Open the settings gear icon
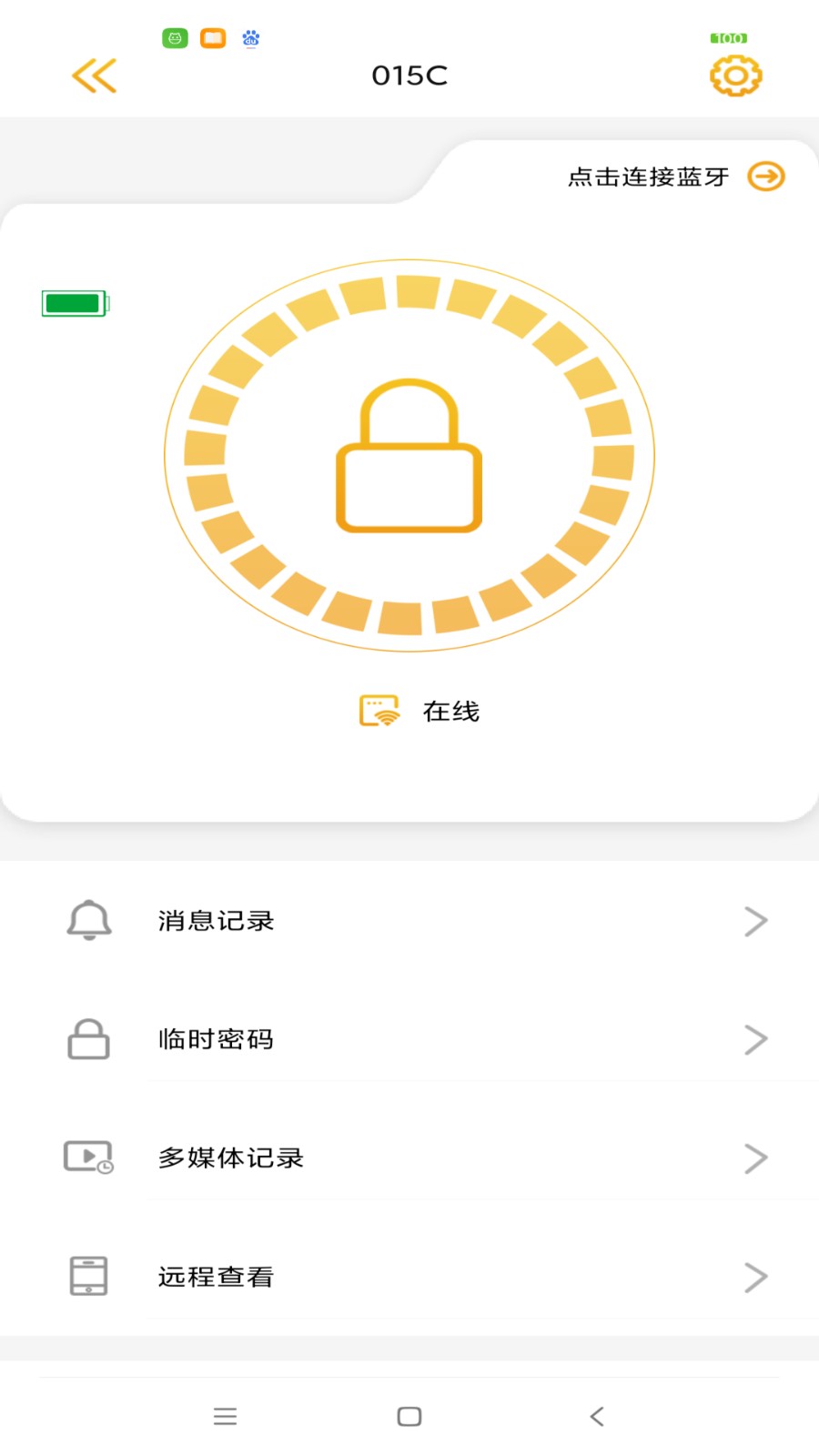The height and width of the screenshot is (1456, 819). pyautogui.click(x=735, y=76)
